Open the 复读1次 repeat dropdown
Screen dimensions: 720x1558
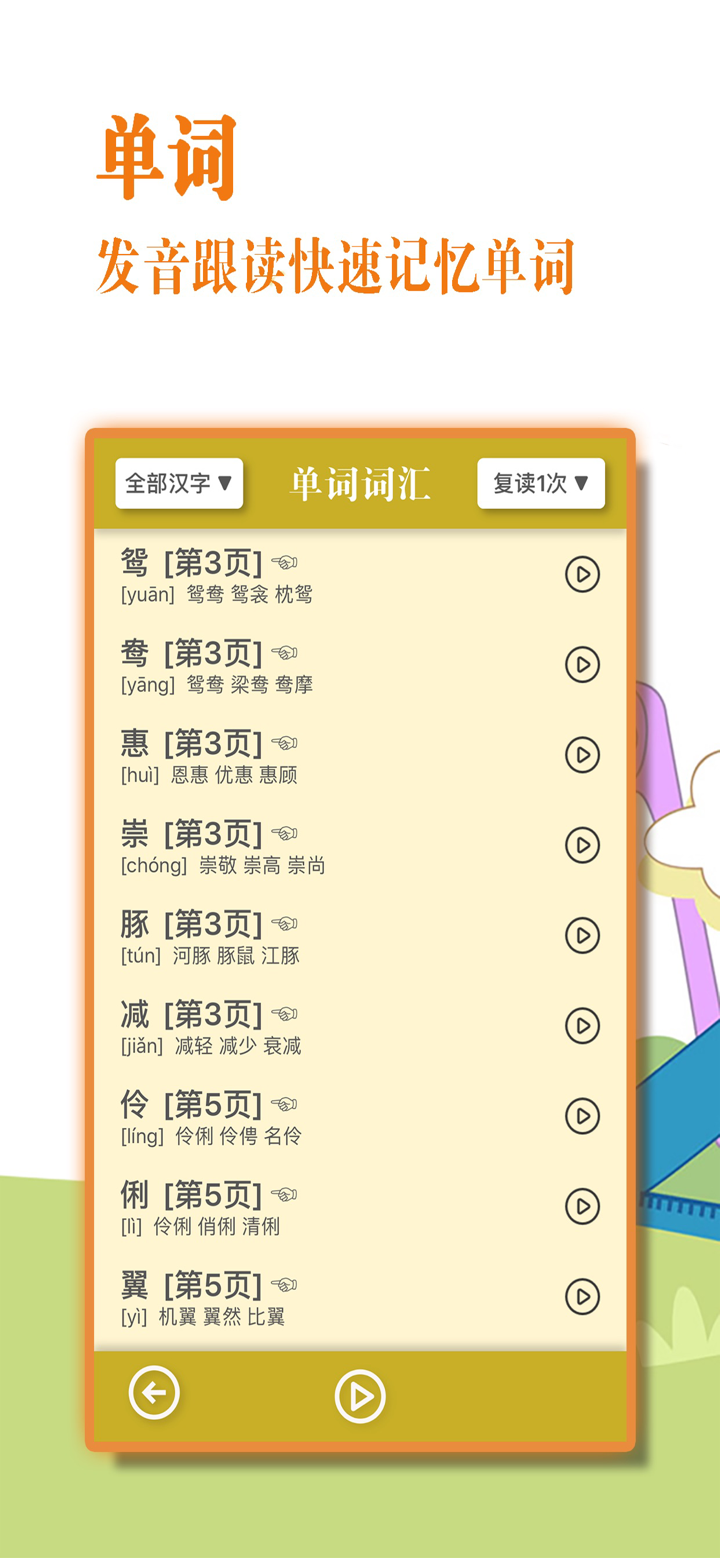tap(541, 482)
